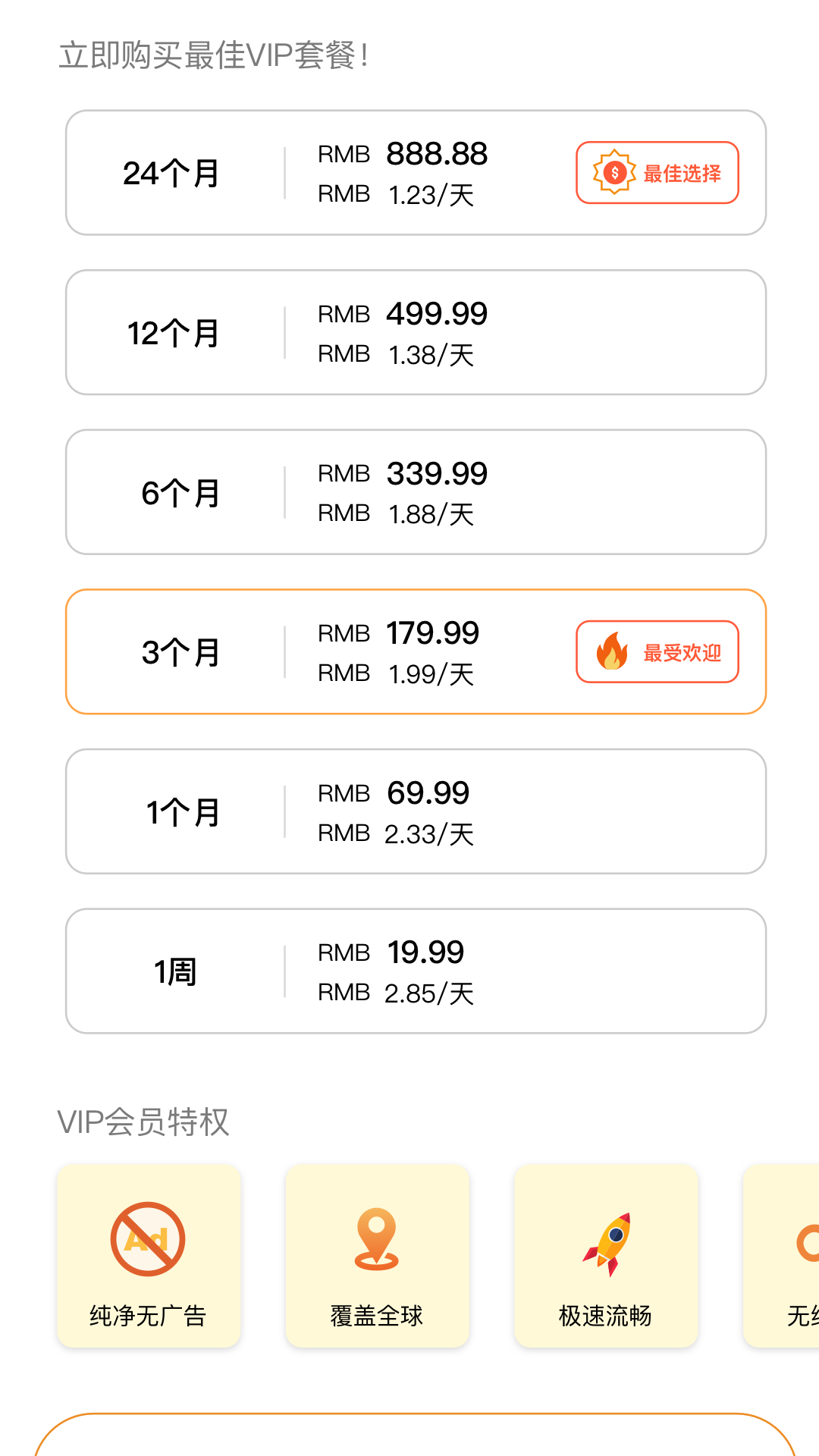Click the 纯净无广告 benefit card
819x1456 pixels.
149,1257
